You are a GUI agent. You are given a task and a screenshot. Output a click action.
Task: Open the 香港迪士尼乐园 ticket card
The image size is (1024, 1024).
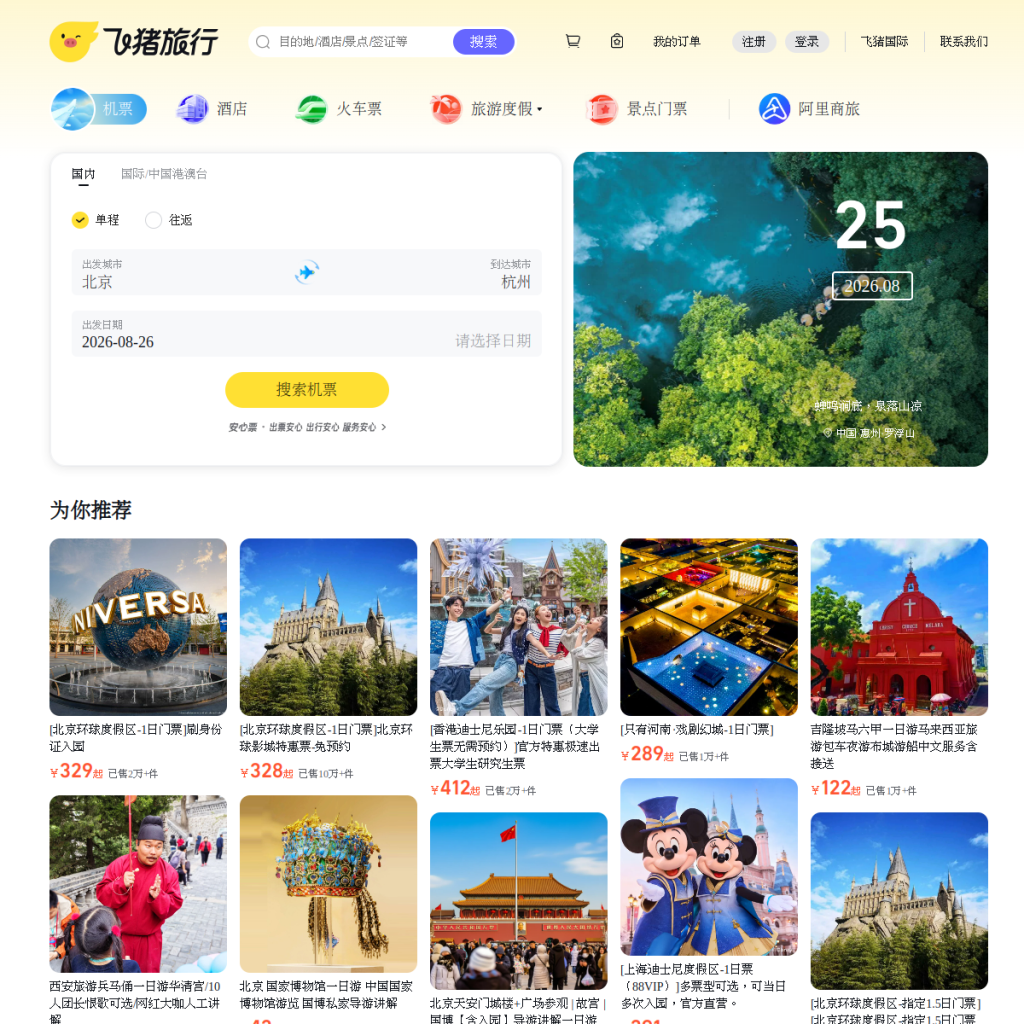[x=519, y=667]
